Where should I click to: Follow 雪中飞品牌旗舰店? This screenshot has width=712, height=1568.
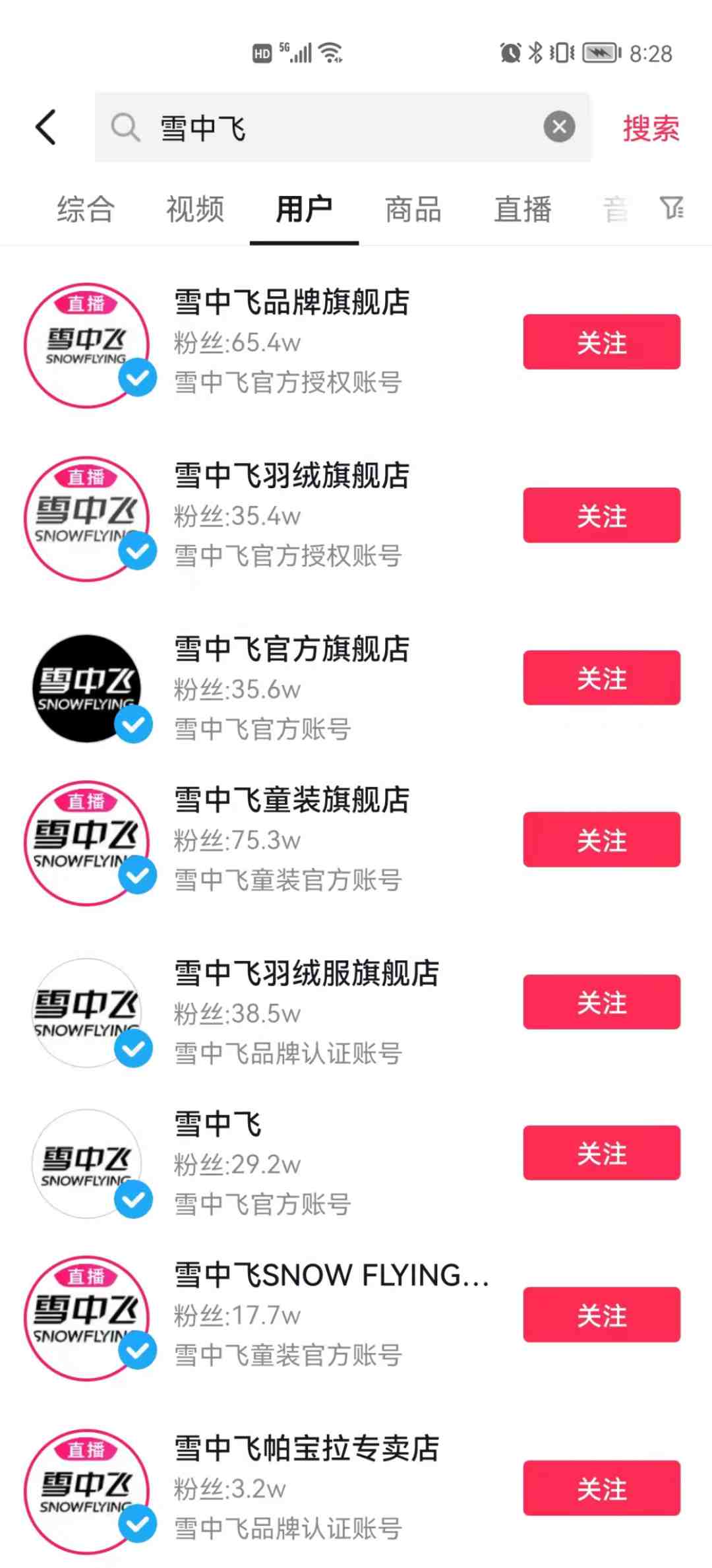click(601, 342)
